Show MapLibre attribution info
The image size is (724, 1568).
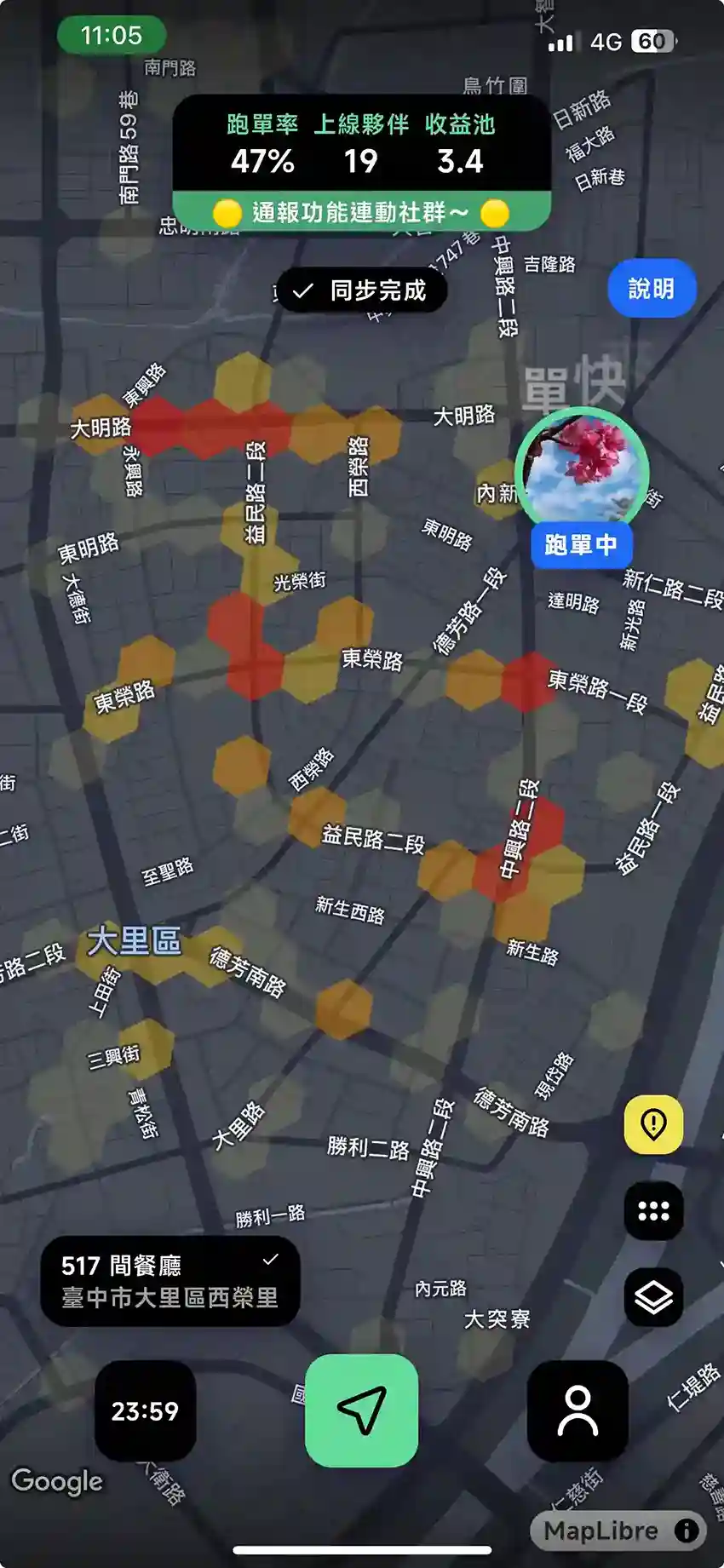pos(687,1531)
